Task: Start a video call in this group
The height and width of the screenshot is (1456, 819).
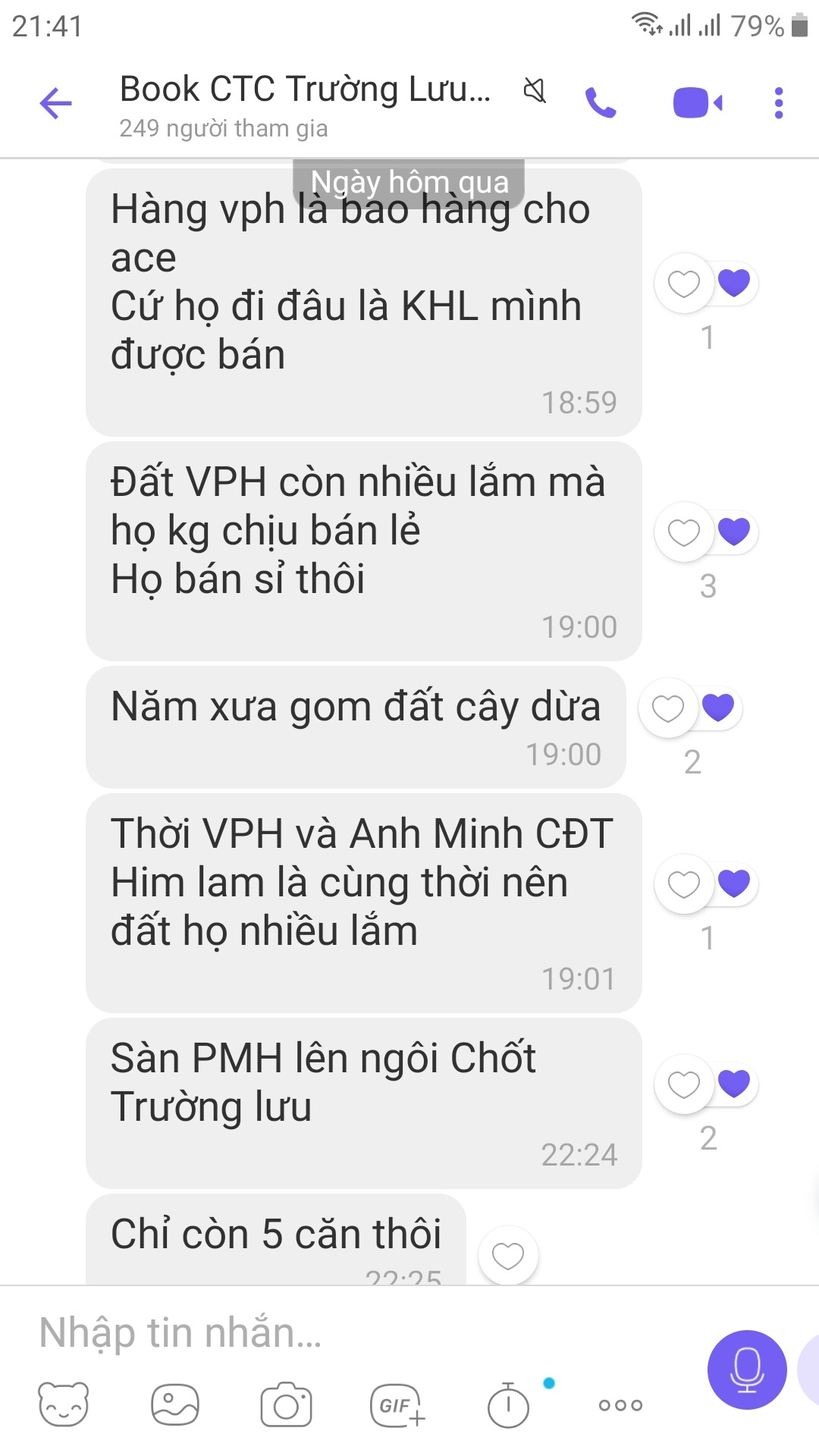Action: coord(697,103)
